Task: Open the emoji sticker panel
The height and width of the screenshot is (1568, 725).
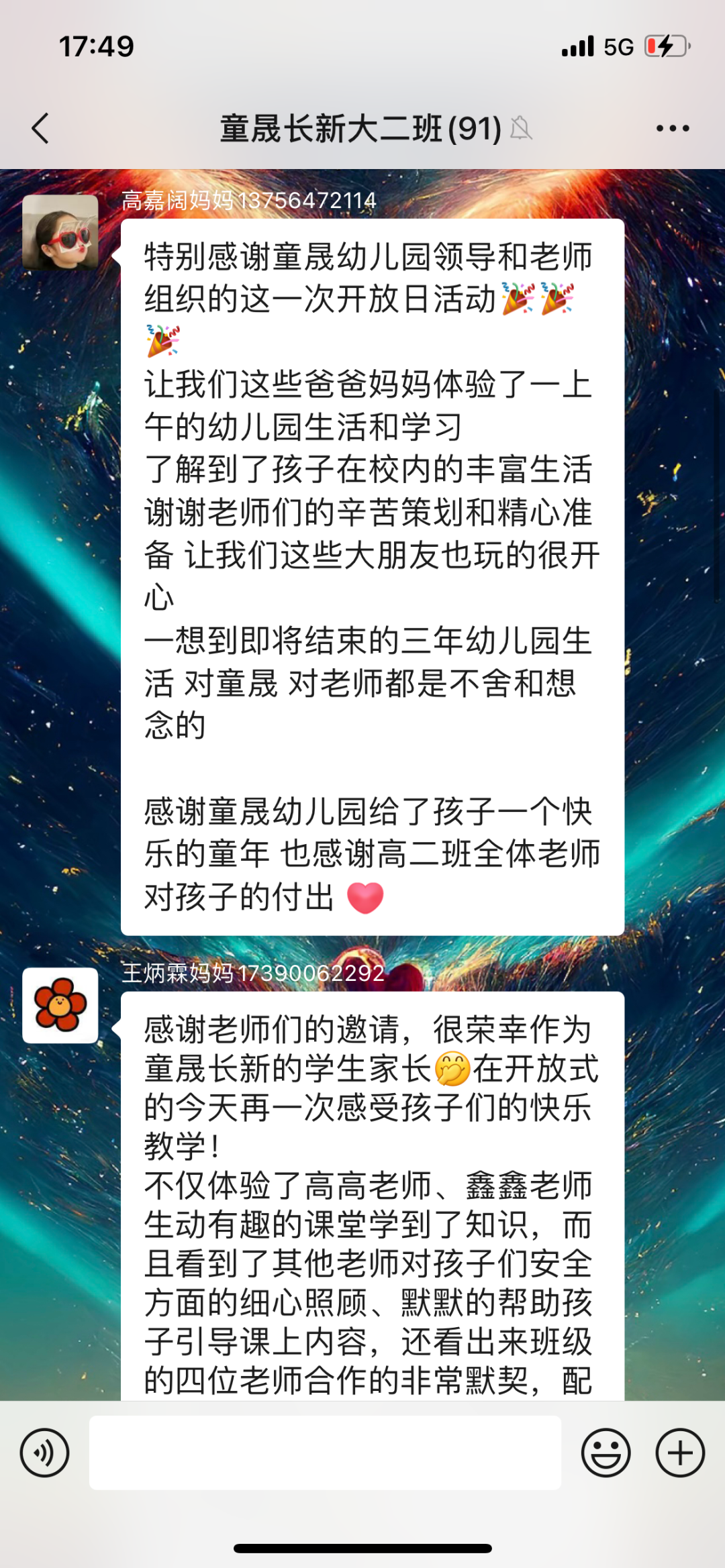Action: click(x=606, y=1453)
